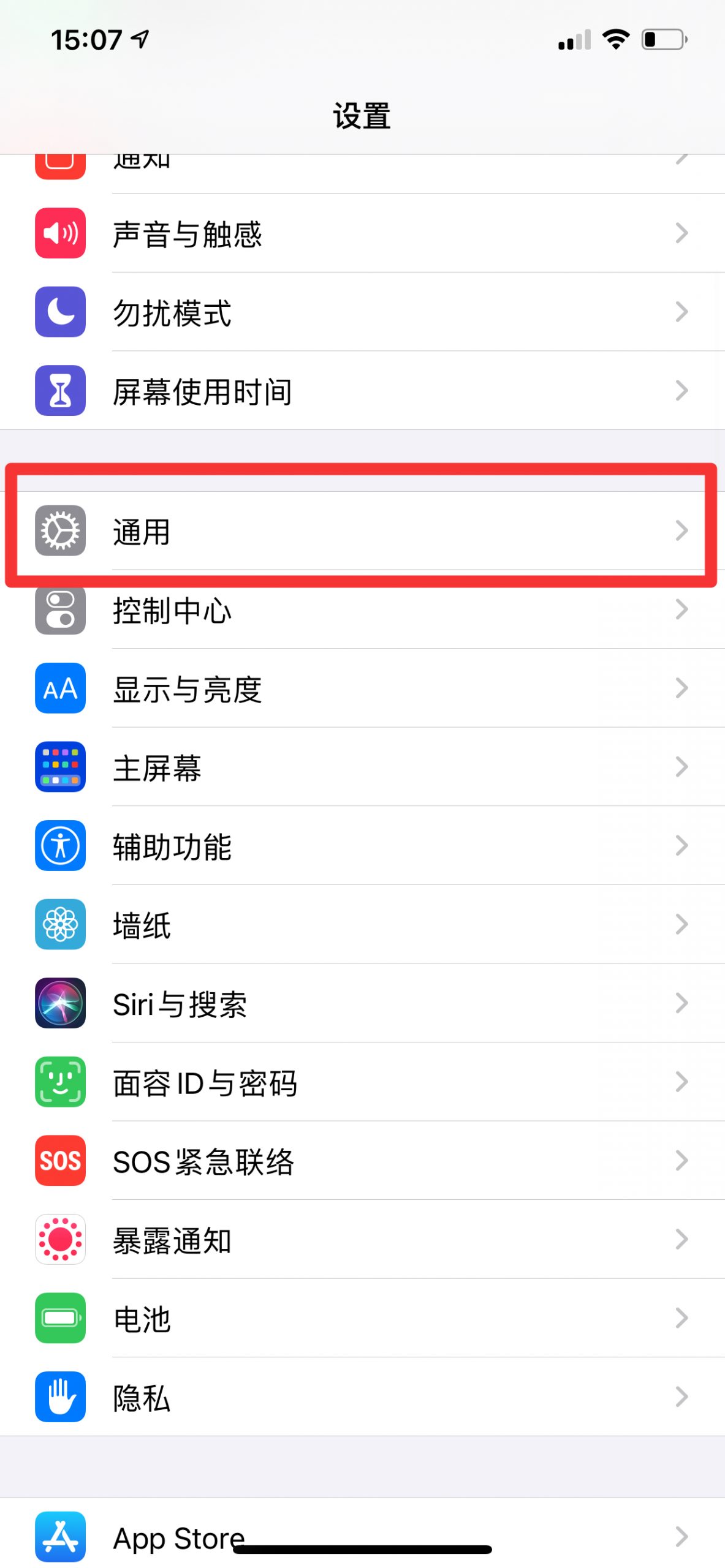The height and width of the screenshot is (1568, 725).
Task: Open 隐私 privacy settings
Action: [362, 1396]
